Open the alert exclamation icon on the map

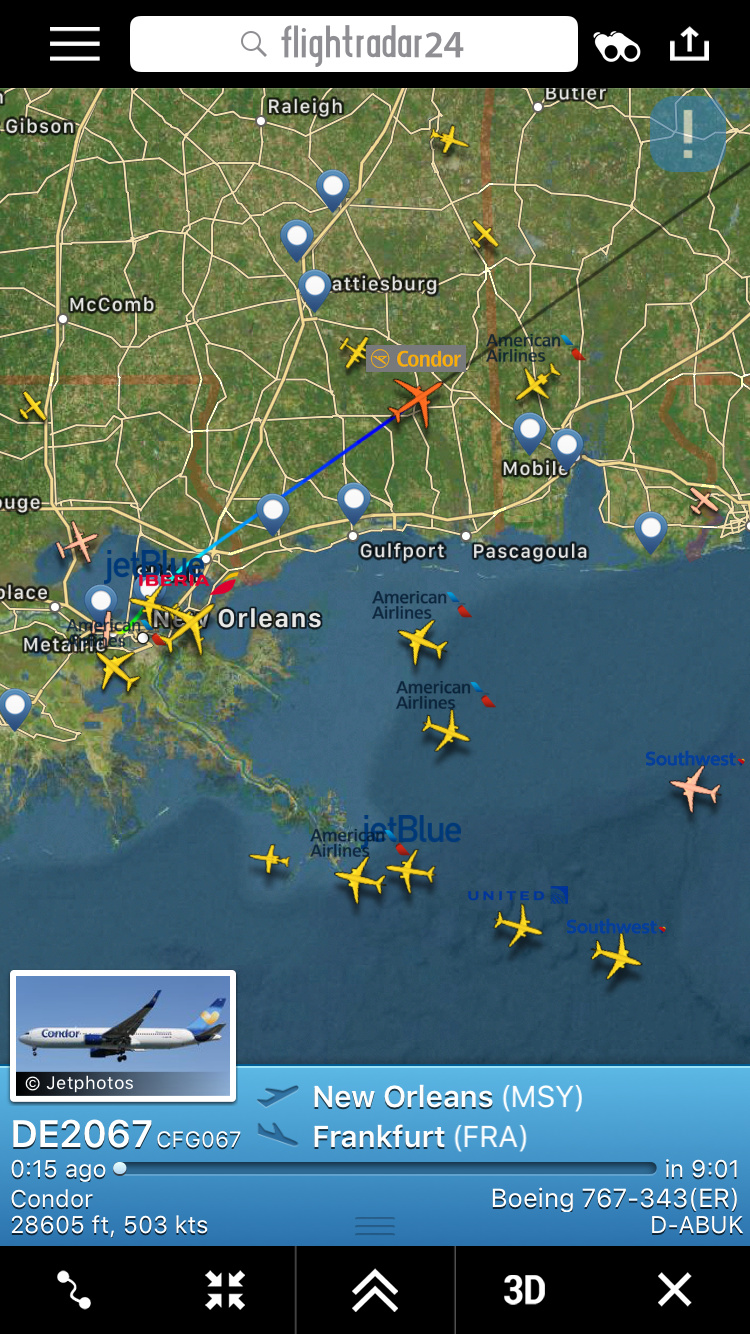point(688,133)
